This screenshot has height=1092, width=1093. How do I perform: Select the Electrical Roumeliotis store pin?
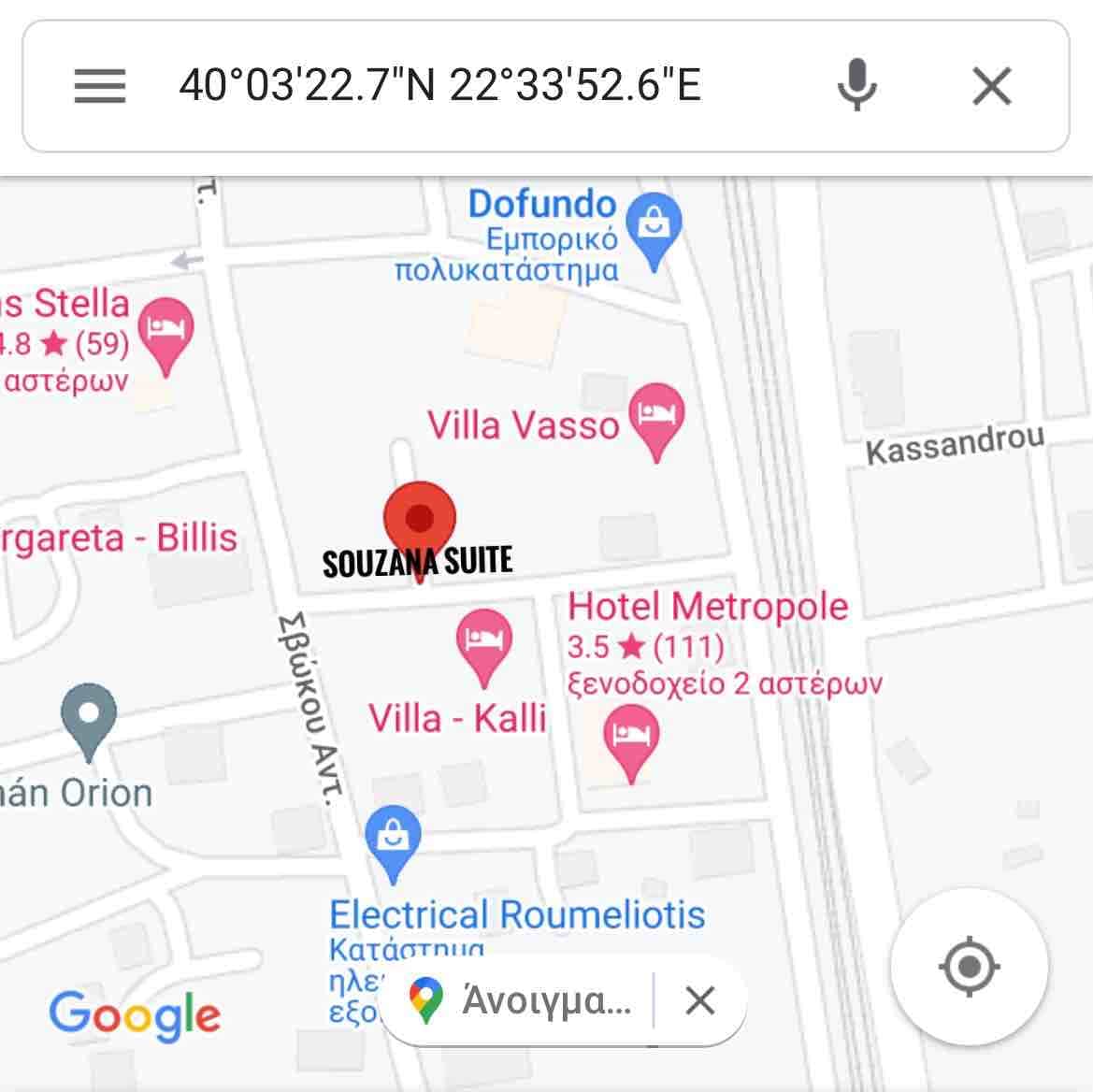pyautogui.click(x=393, y=839)
